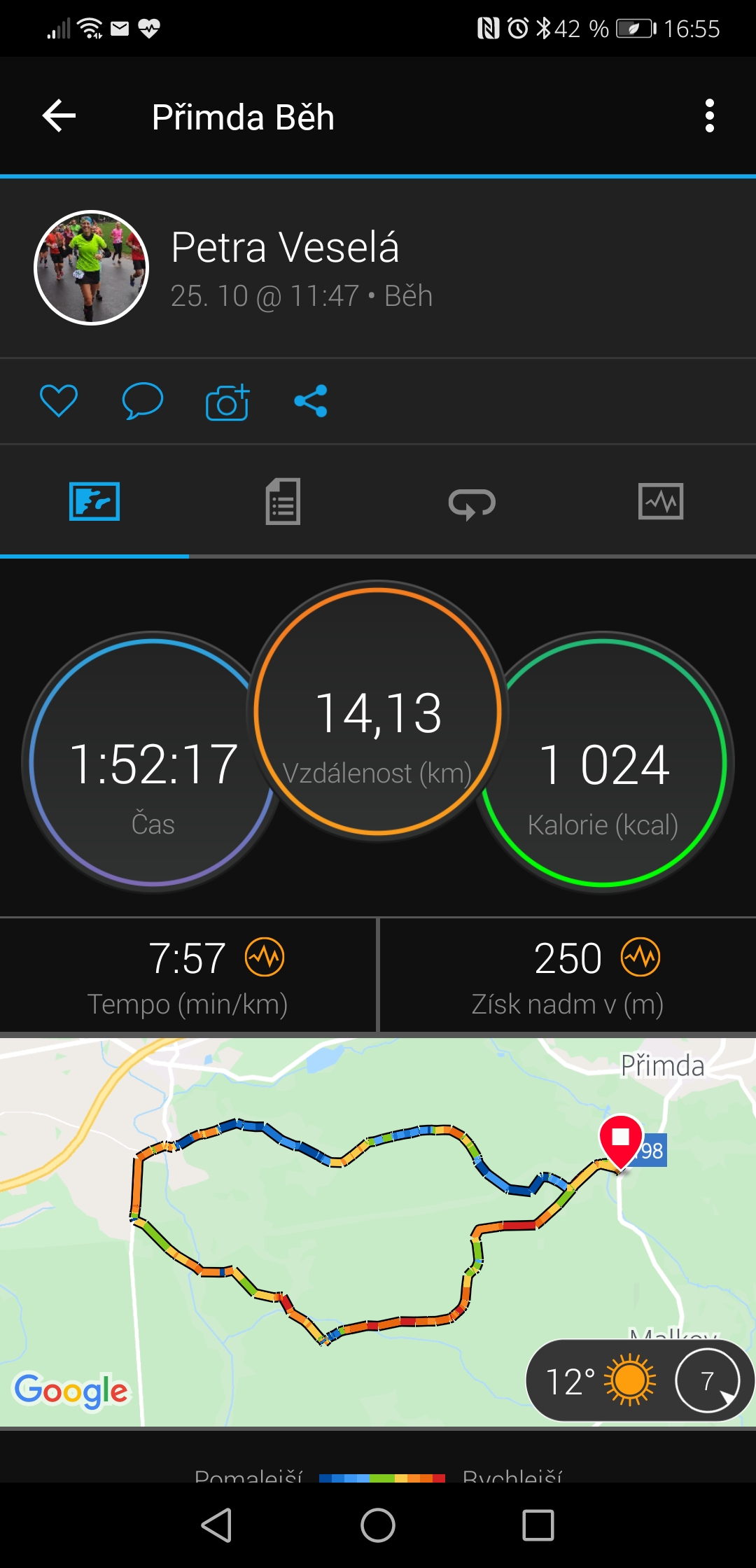The width and height of the screenshot is (756, 1568).
Task: Switch to the stats details tab
Action: pos(283,501)
